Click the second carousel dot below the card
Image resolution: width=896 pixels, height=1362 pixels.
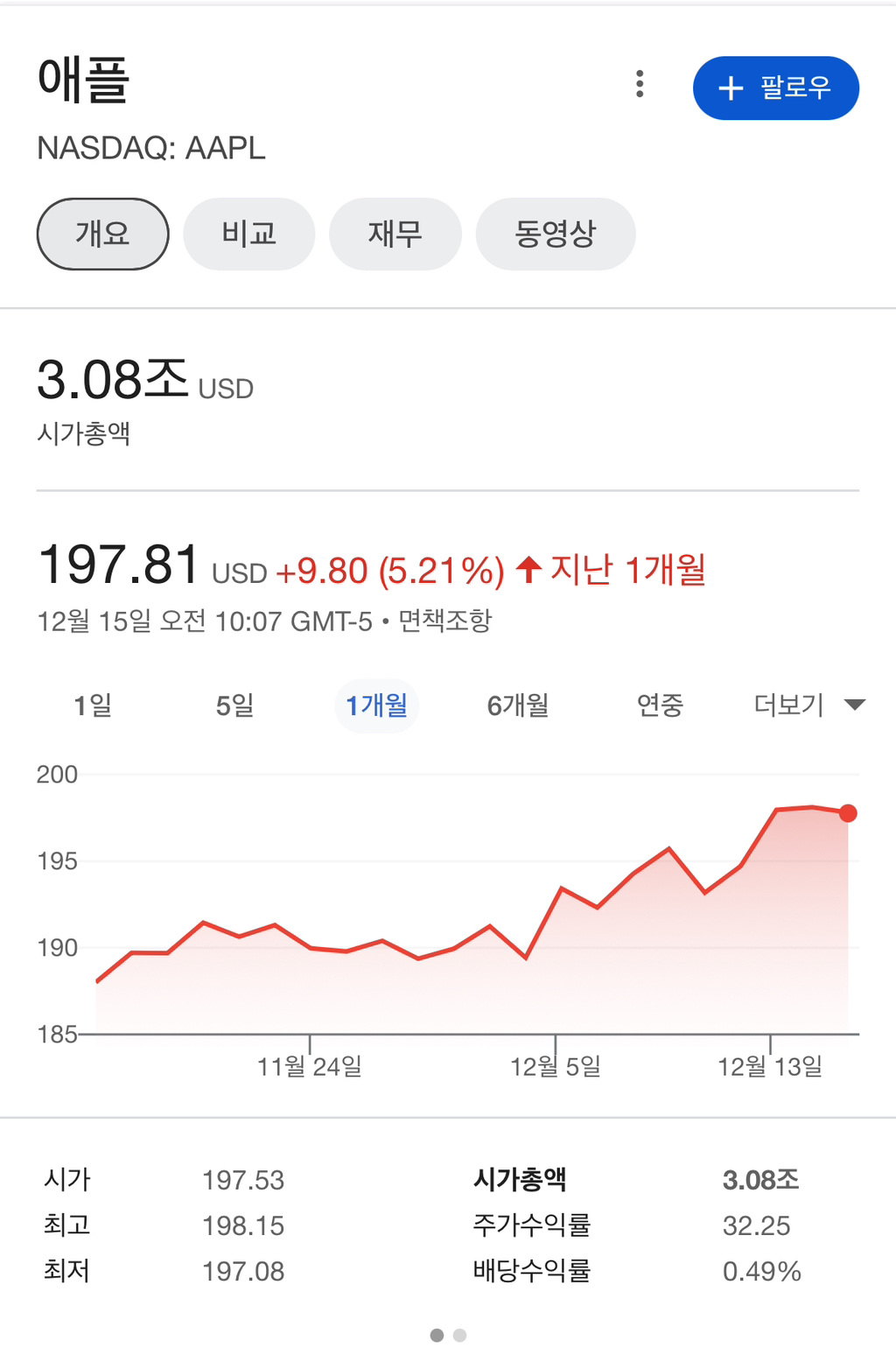pos(458,1336)
